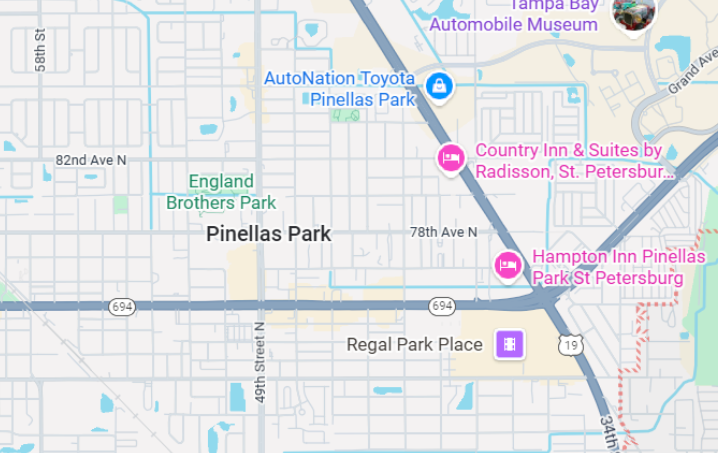The width and height of the screenshot is (718, 453).
Task: Select the England Brothers Park label
Action: tap(221, 192)
